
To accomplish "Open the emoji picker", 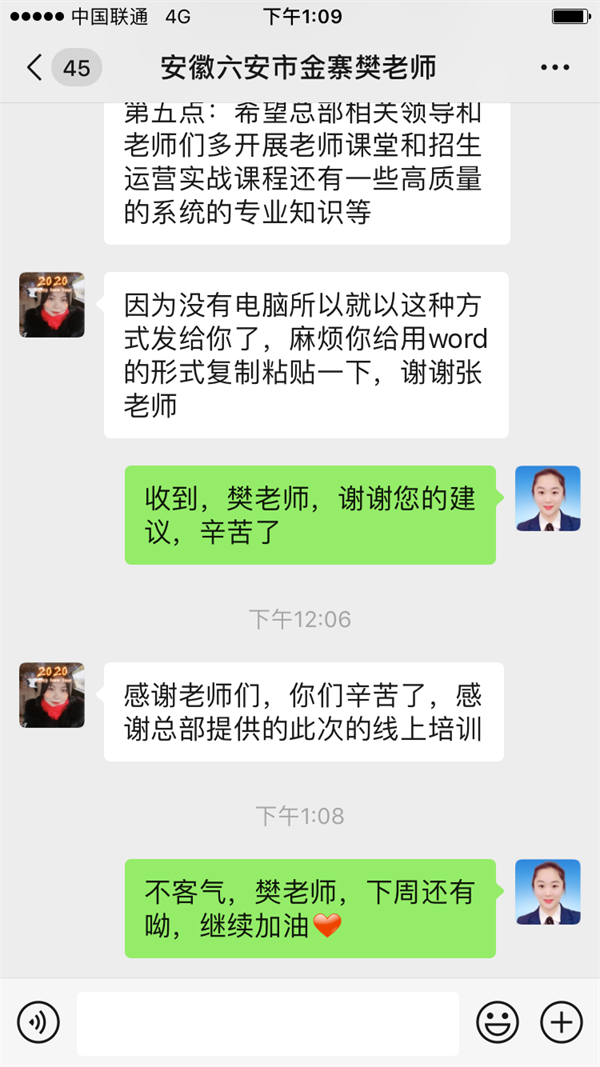I will coord(497,1022).
